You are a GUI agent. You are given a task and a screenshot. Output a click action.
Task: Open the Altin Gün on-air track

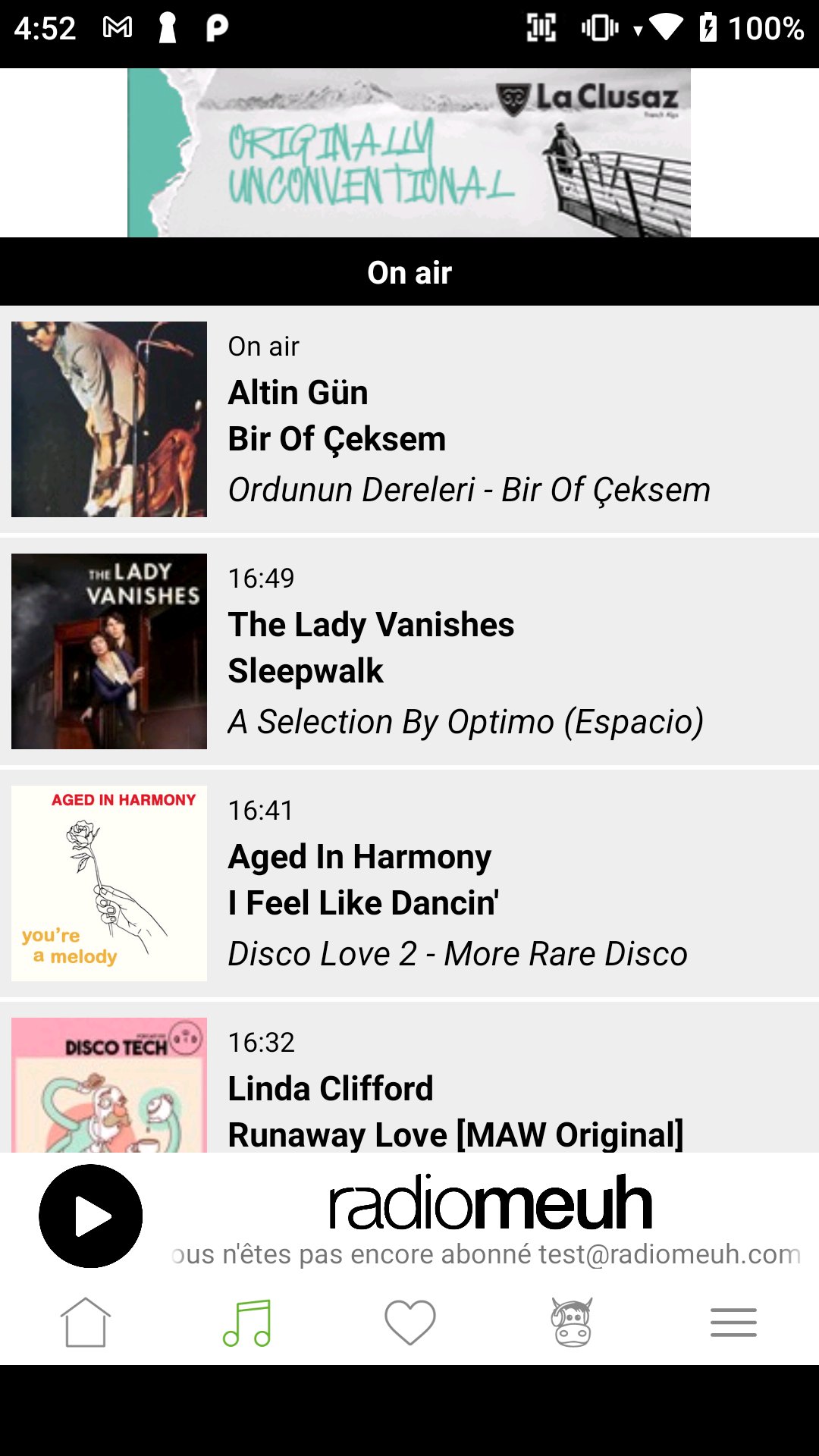pyautogui.click(x=409, y=419)
